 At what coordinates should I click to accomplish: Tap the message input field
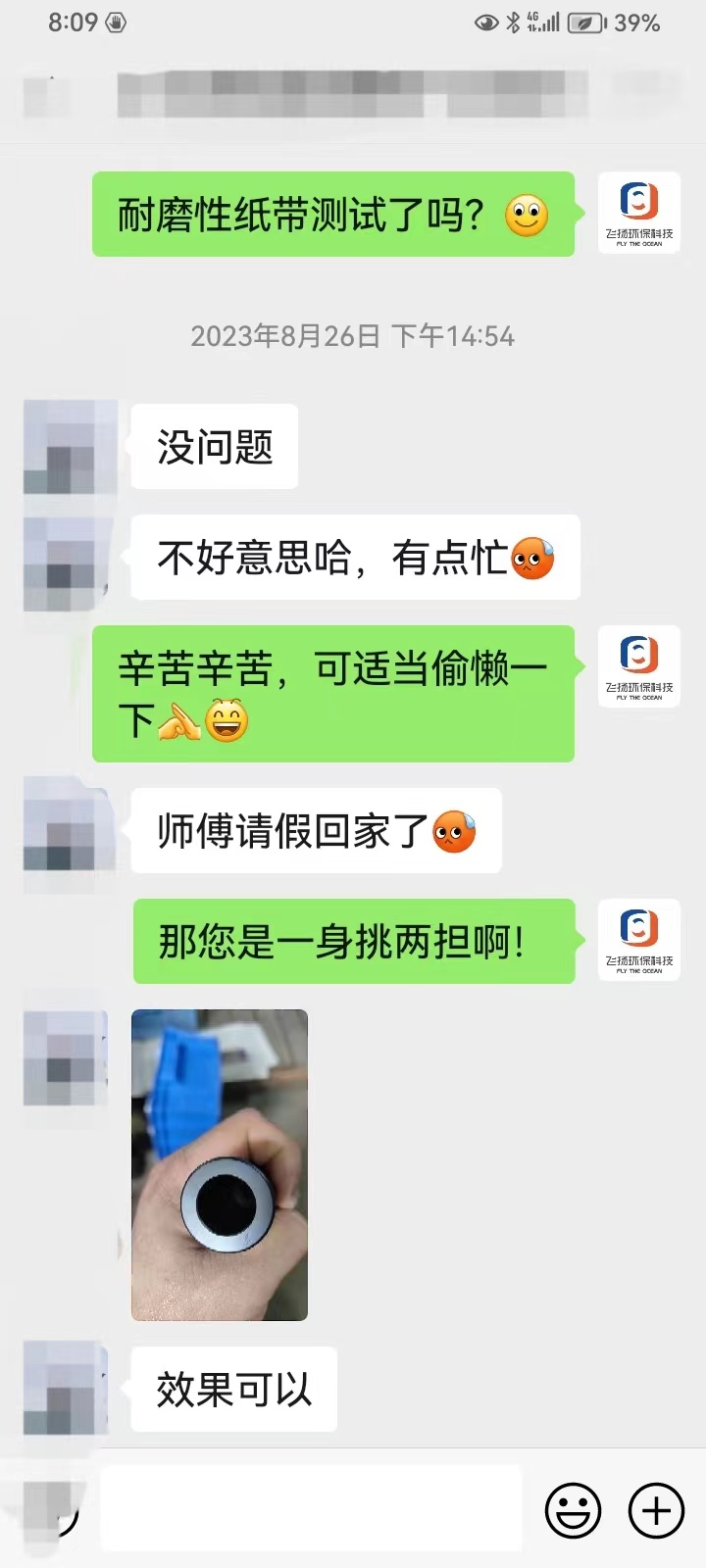click(x=312, y=1509)
